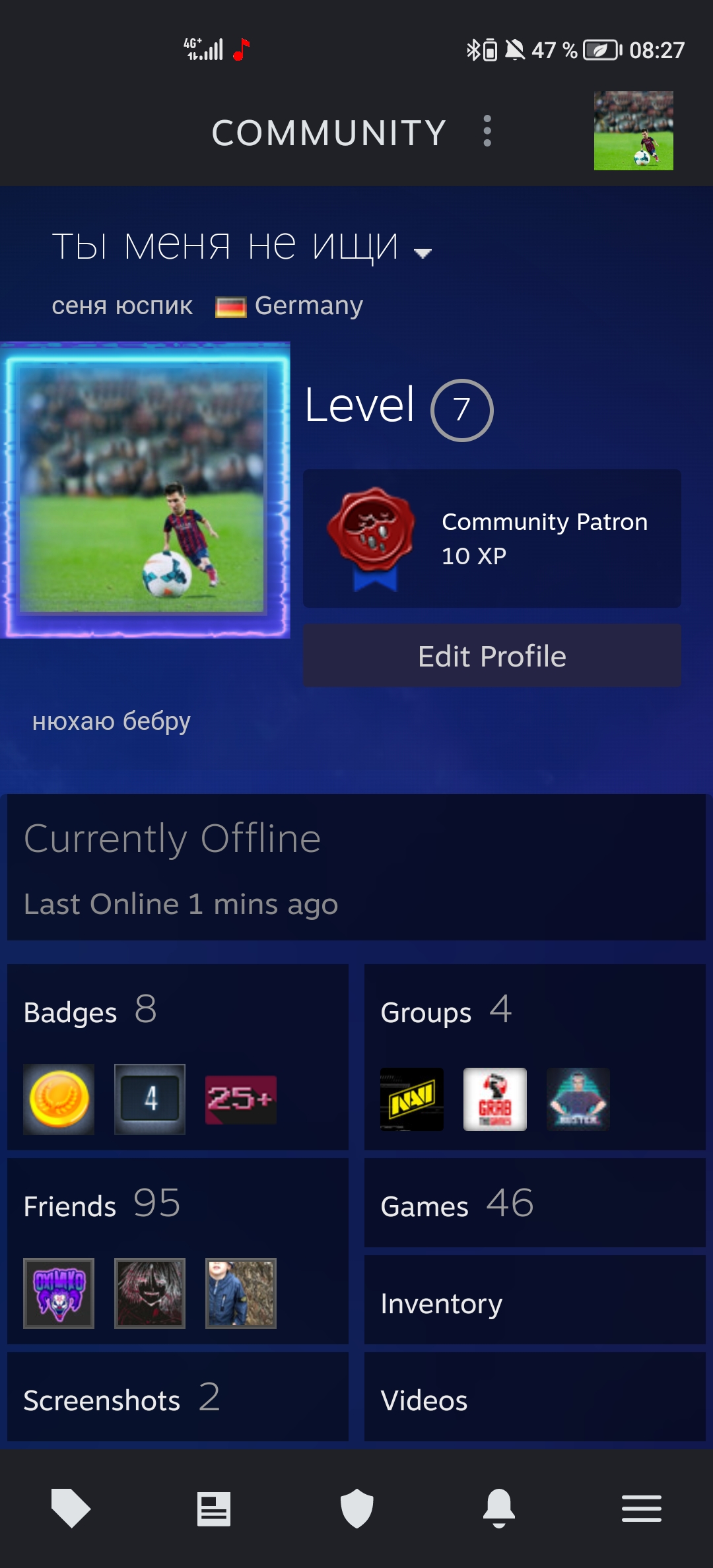Open the hamburger menu tab

pos(642,1509)
